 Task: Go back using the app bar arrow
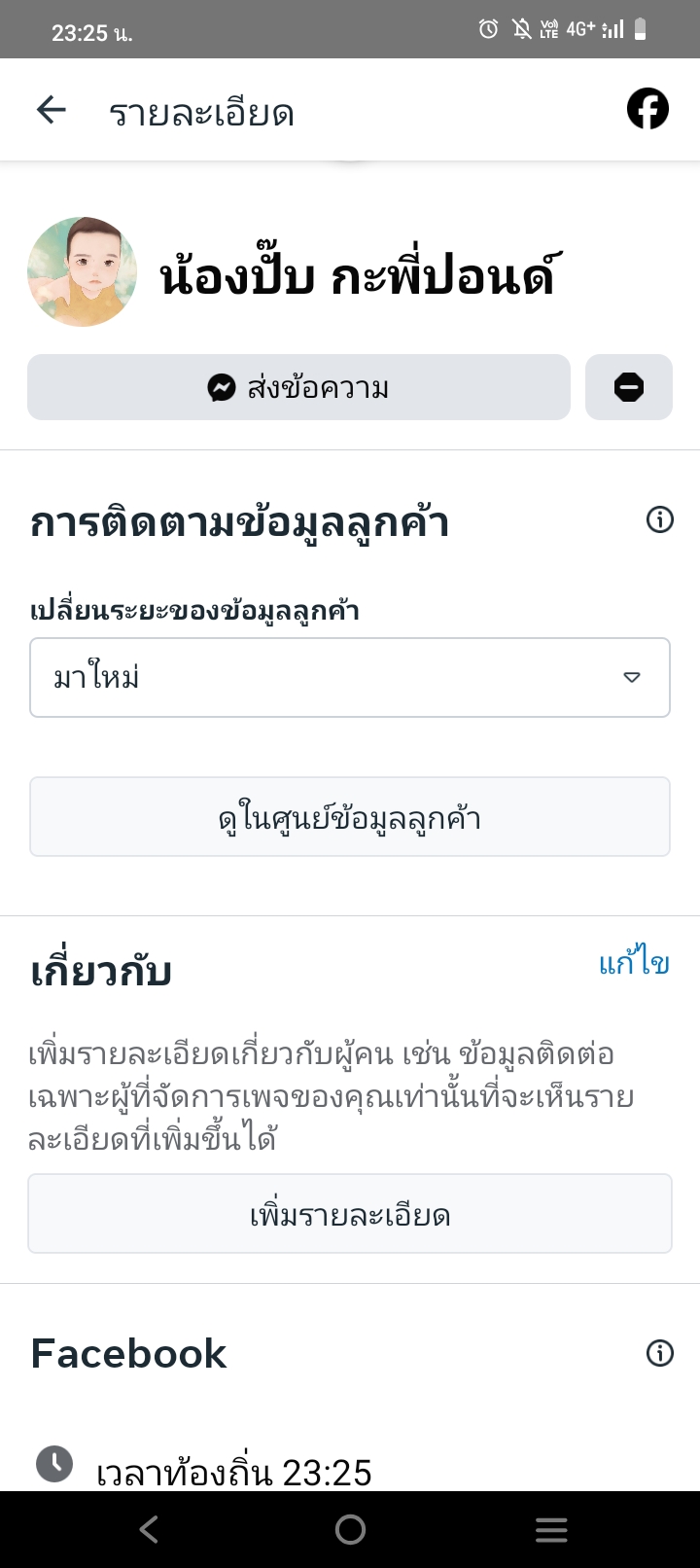[x=51, y=111]
